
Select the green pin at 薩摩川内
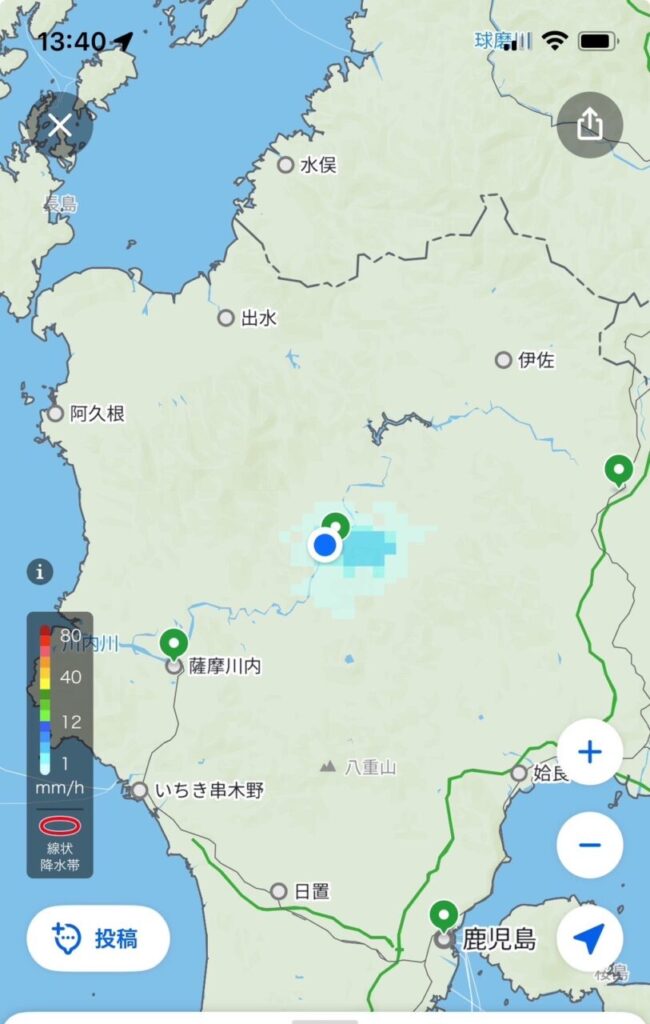tap(175, 643)
